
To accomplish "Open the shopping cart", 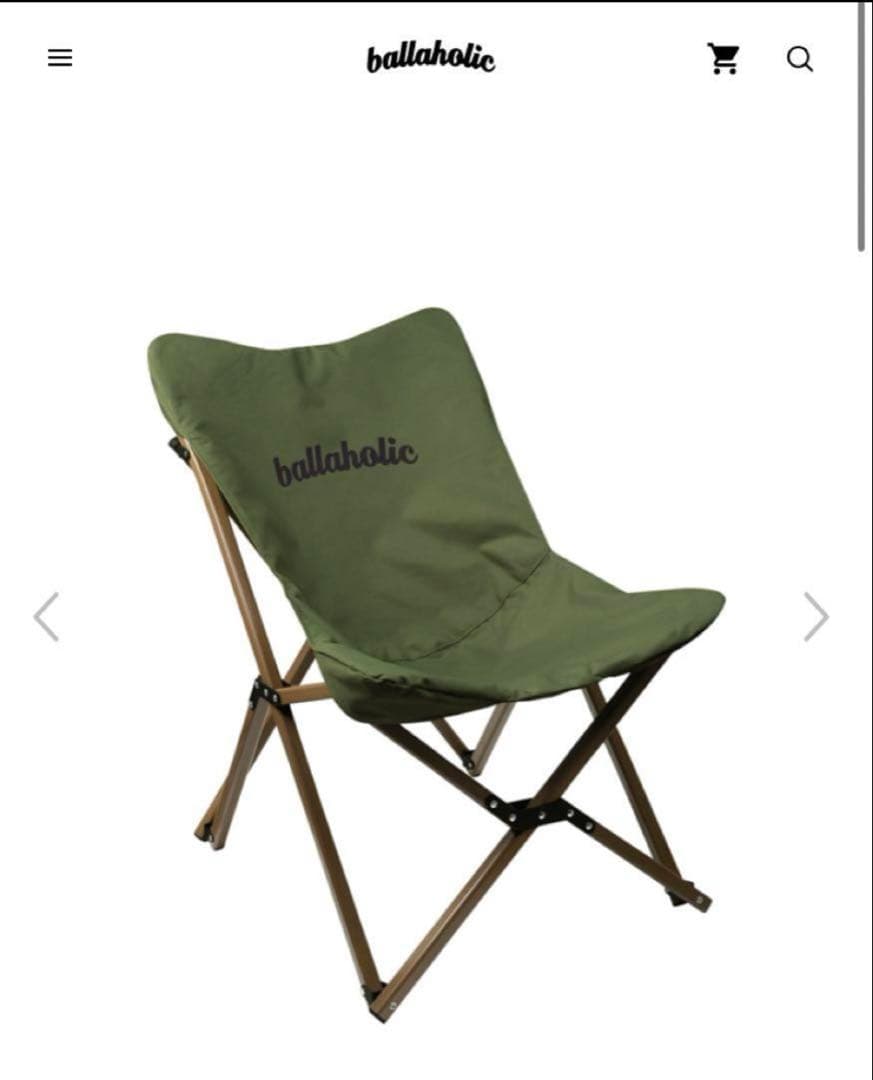I will 723,59.
